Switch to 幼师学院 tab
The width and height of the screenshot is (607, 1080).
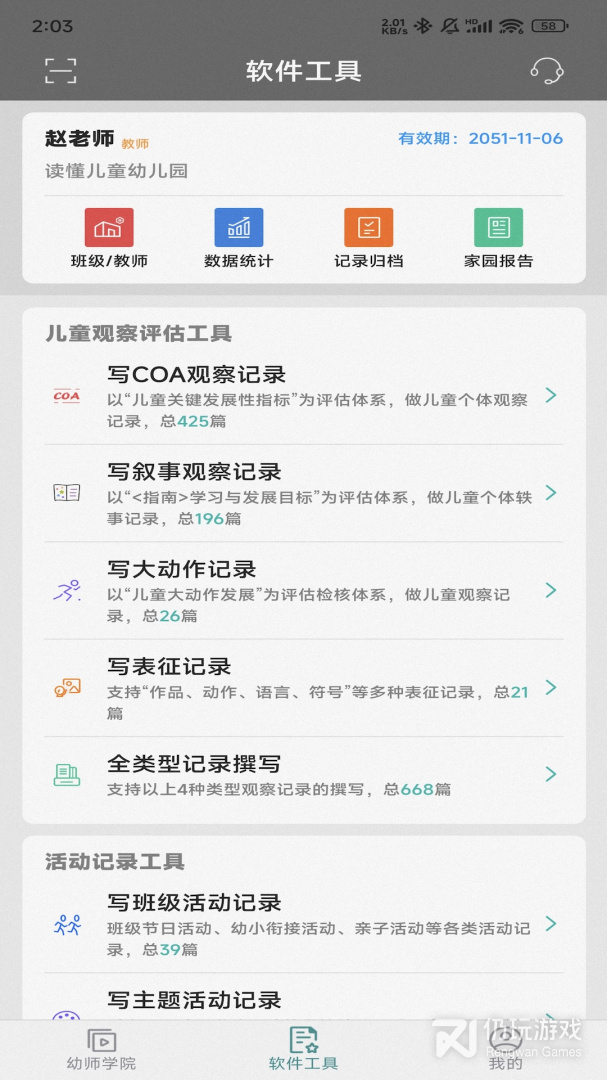click(x=101, y=1050)
